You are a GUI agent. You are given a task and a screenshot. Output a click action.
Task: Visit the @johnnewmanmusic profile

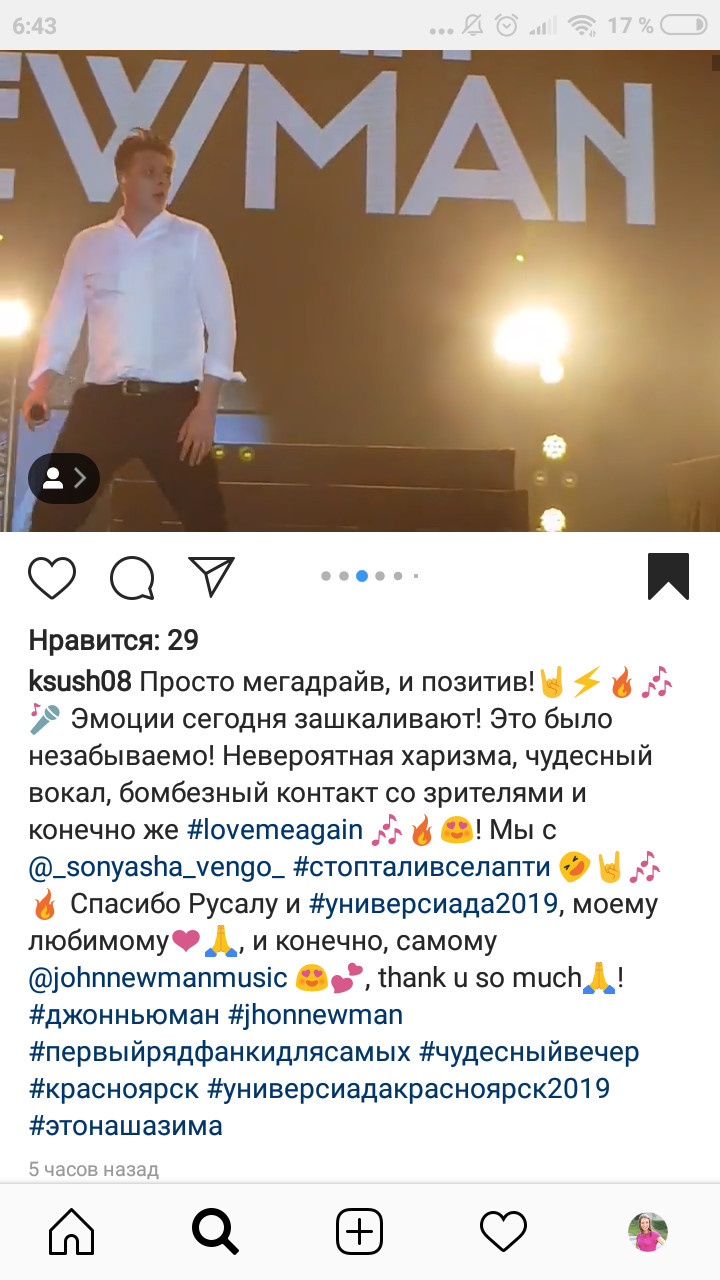click(158, 978)
